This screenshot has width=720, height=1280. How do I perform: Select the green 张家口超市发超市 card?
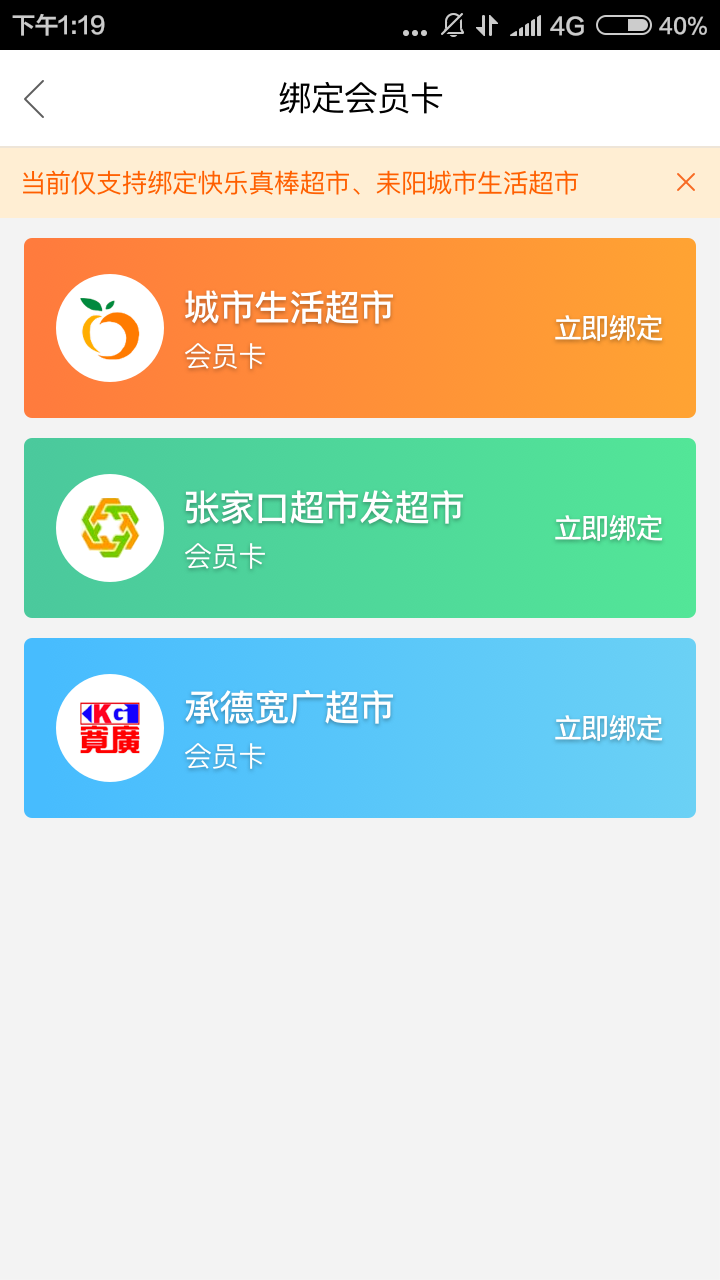[x=360, y=527]
